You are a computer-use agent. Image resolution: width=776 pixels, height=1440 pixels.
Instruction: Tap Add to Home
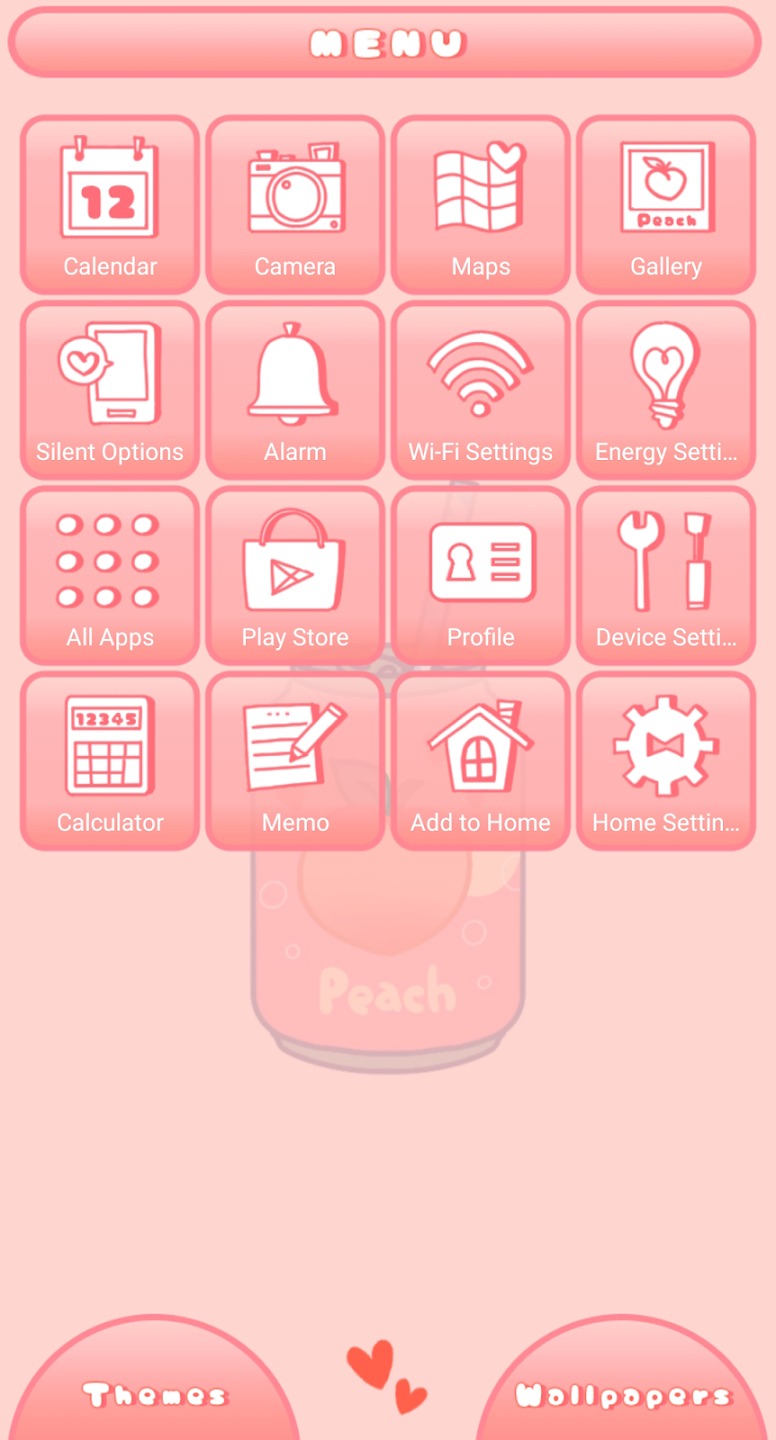click(x=481, y=761)
